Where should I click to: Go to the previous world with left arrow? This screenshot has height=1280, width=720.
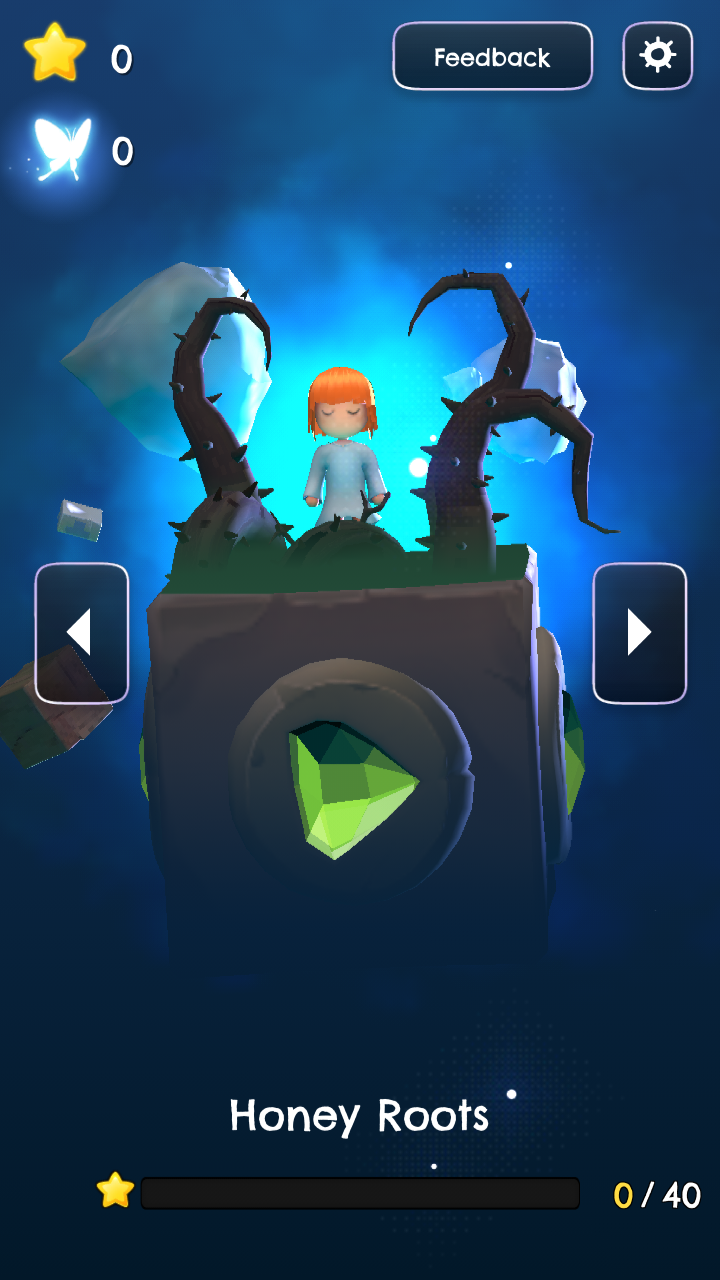(82, 633)
